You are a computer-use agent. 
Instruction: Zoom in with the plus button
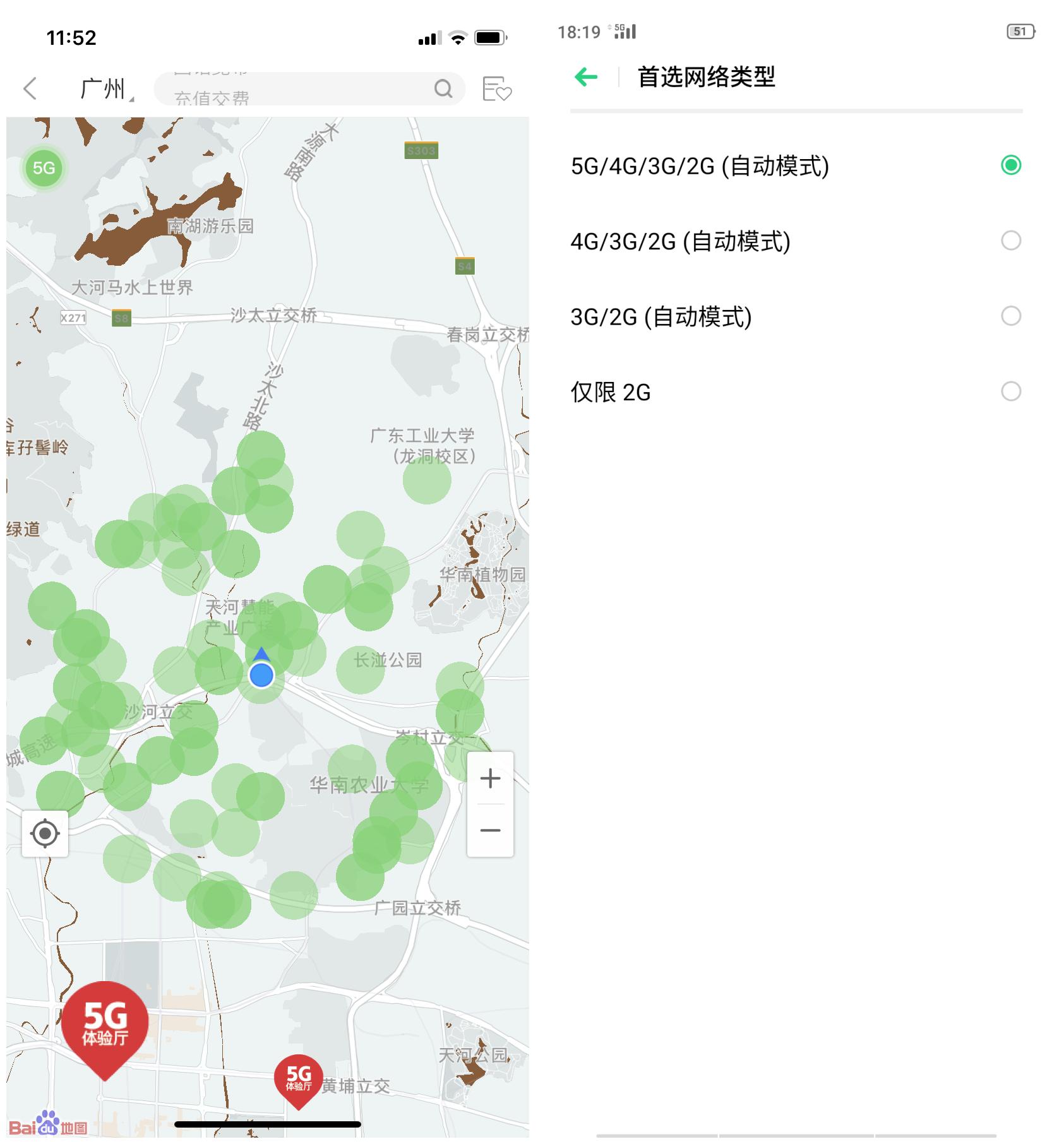pyautogui.click(x=490, y=778)
